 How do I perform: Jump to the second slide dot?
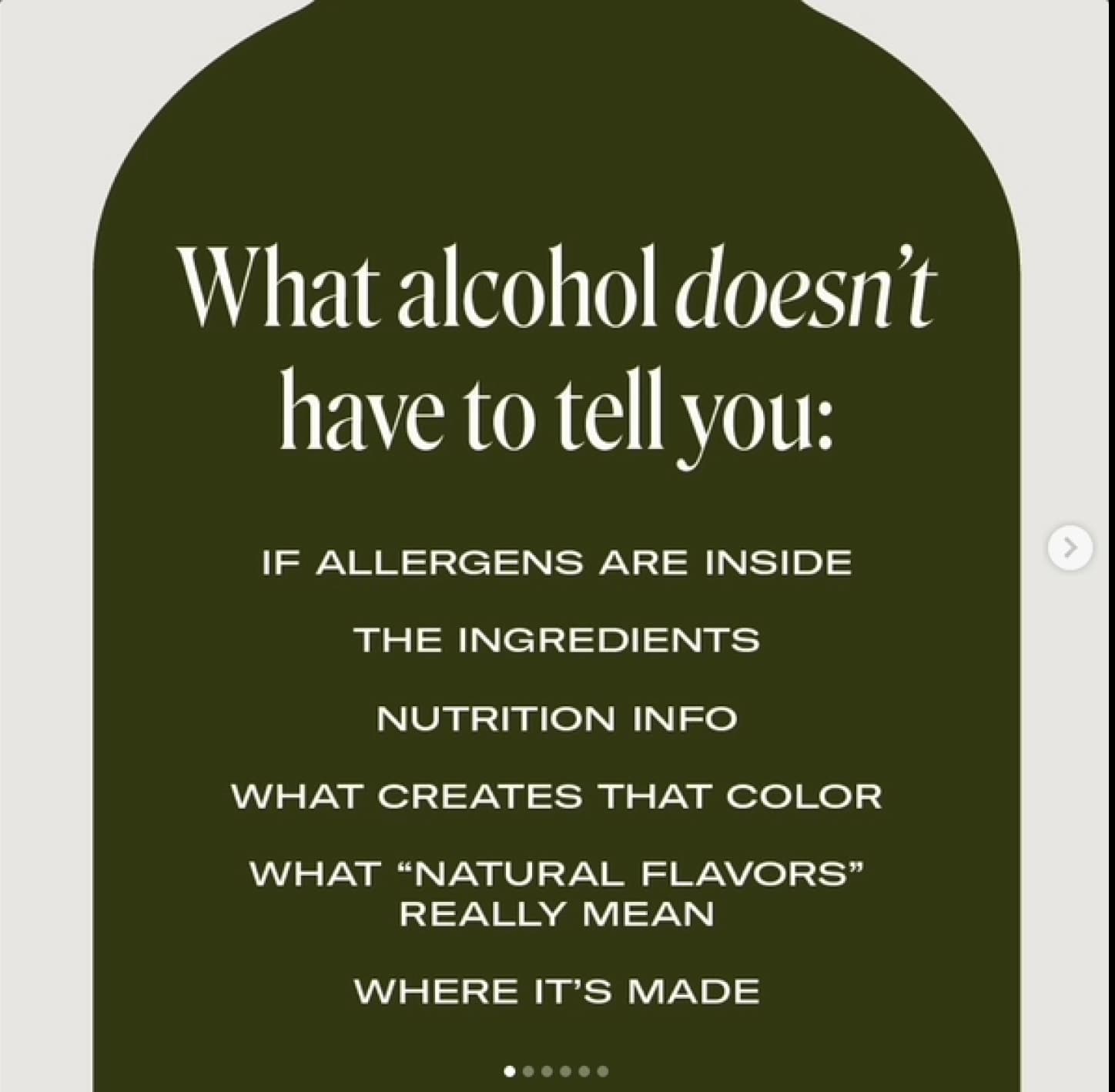(x=528, y=1071)
